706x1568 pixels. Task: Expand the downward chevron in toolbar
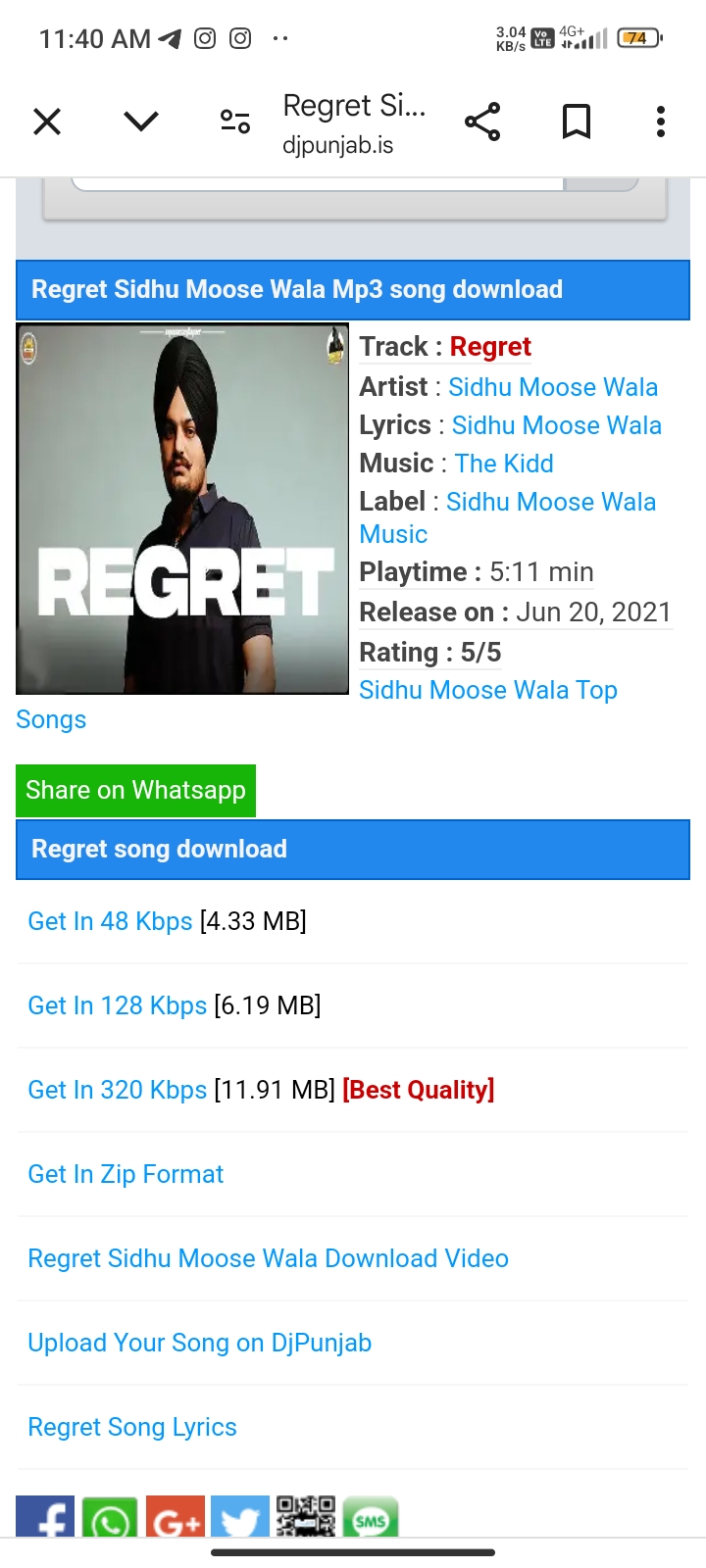pyautogui.click(x=141, y=122)
